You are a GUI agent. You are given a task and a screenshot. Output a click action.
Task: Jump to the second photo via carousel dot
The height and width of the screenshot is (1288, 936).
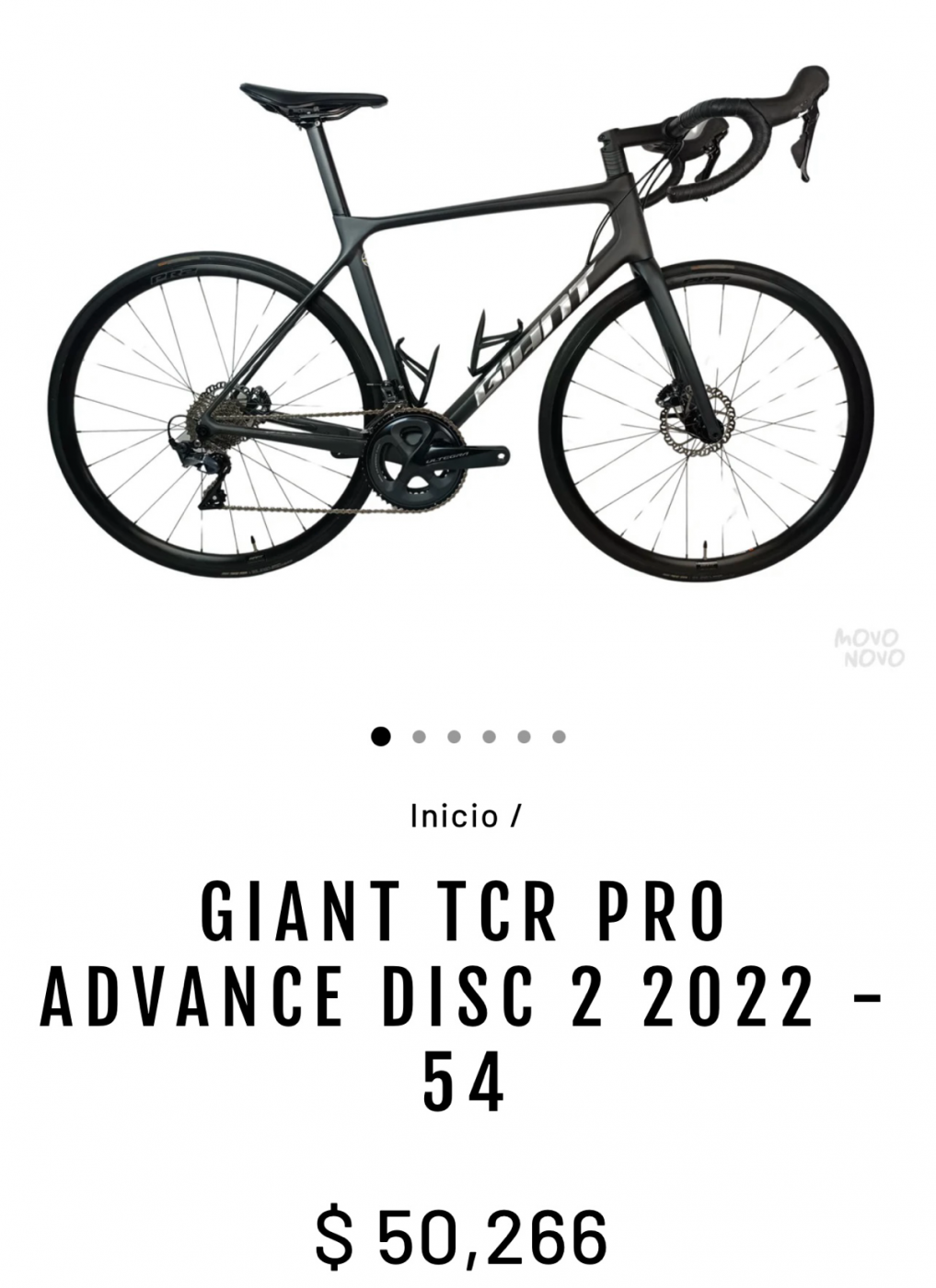[x=419, y=736]
